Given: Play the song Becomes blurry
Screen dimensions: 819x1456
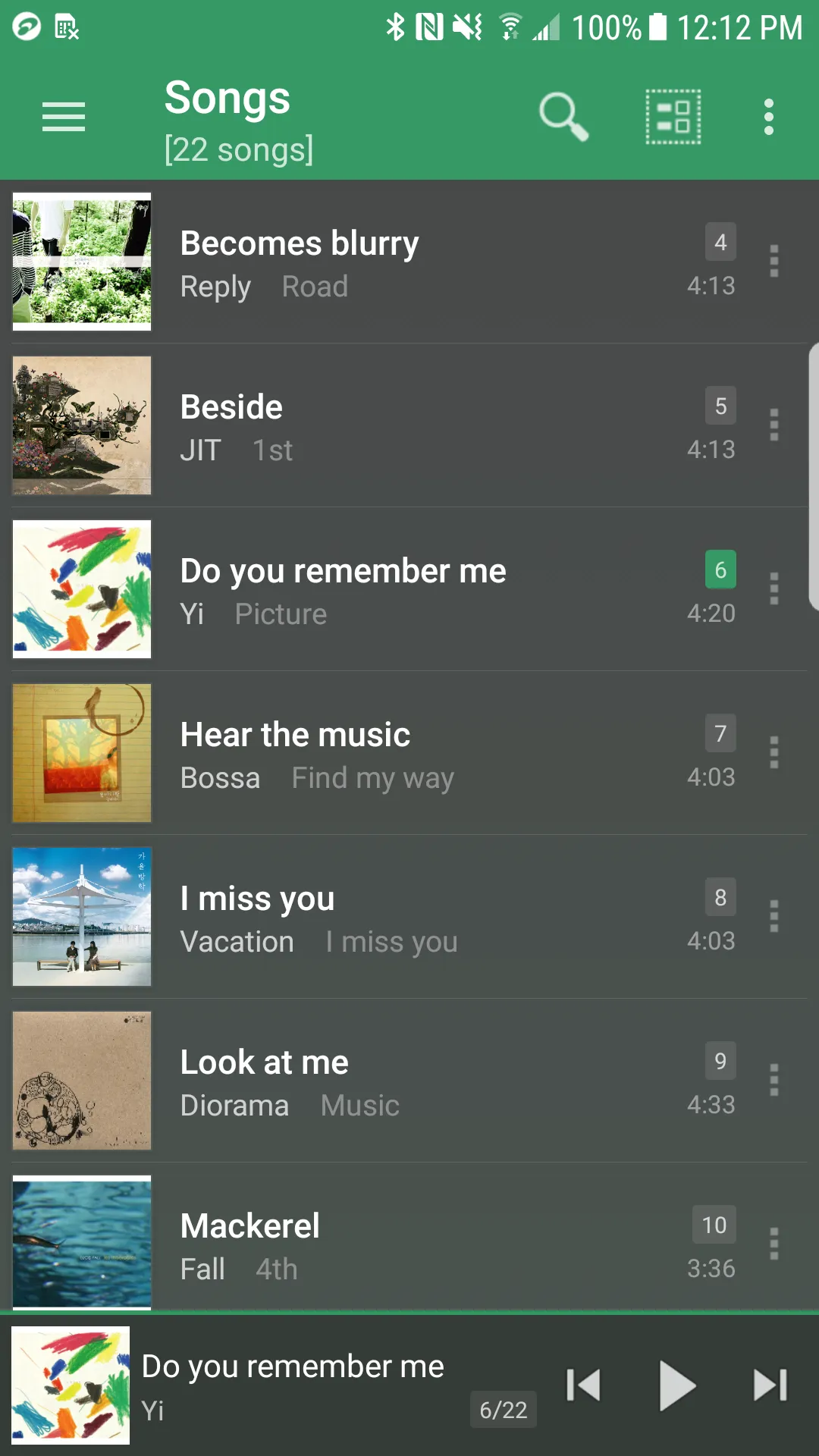Looking at the screenshot, I should click(x=379, y=262).
